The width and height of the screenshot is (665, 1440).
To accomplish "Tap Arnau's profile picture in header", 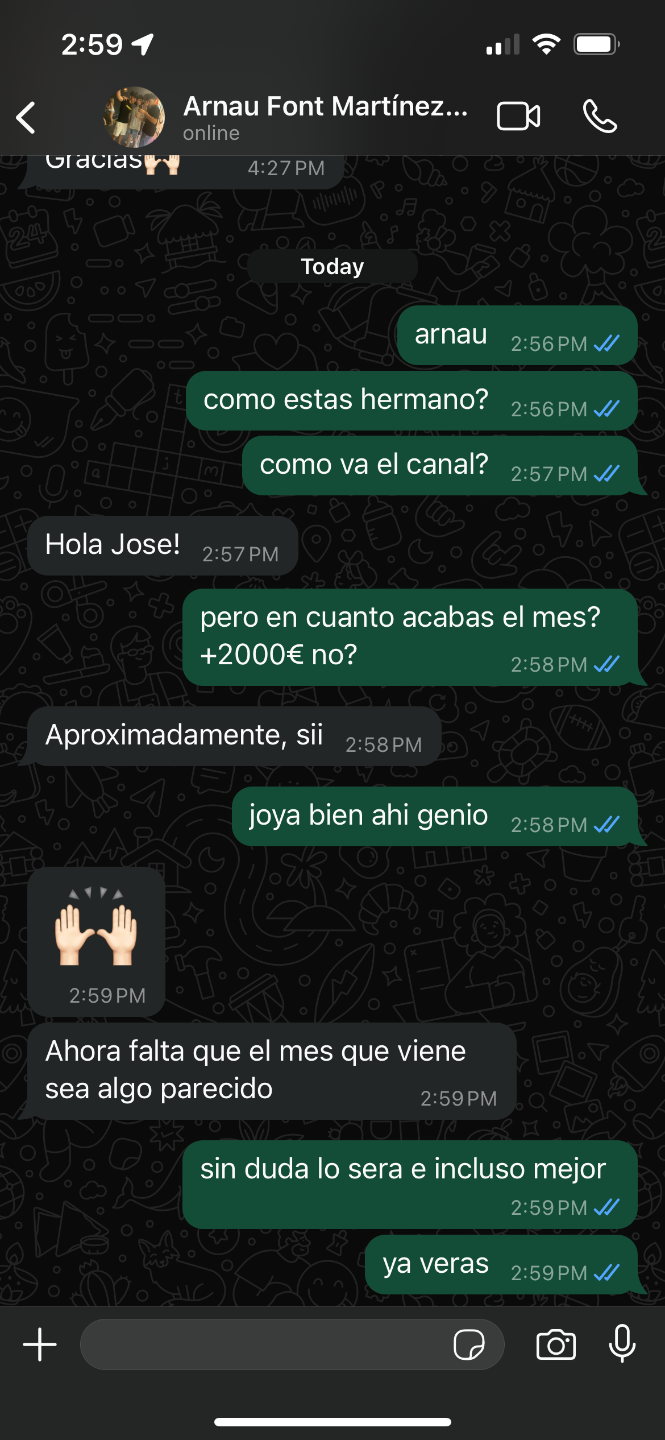I will [x=134, y=117].
